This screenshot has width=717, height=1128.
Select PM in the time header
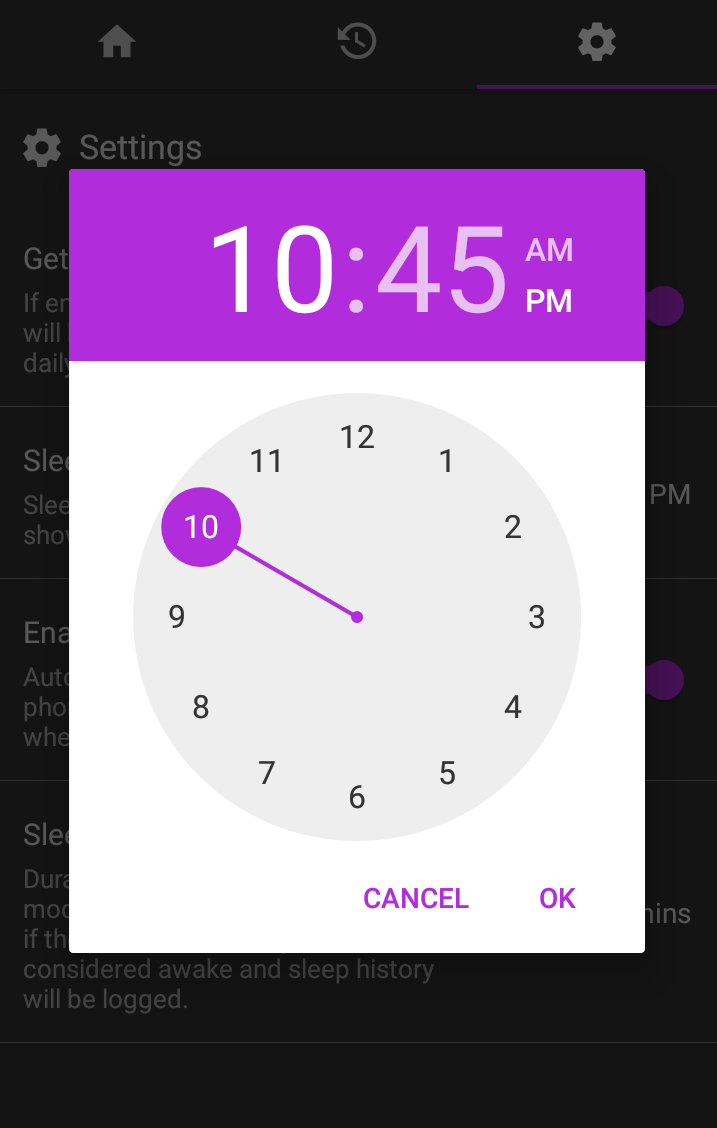point(549,301)
